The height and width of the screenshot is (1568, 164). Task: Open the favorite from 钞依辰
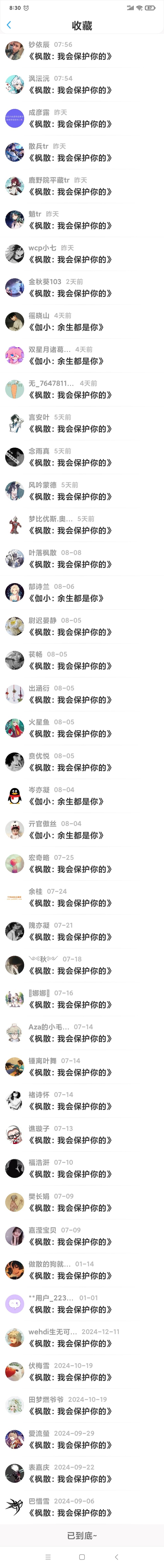pos(82,51)
